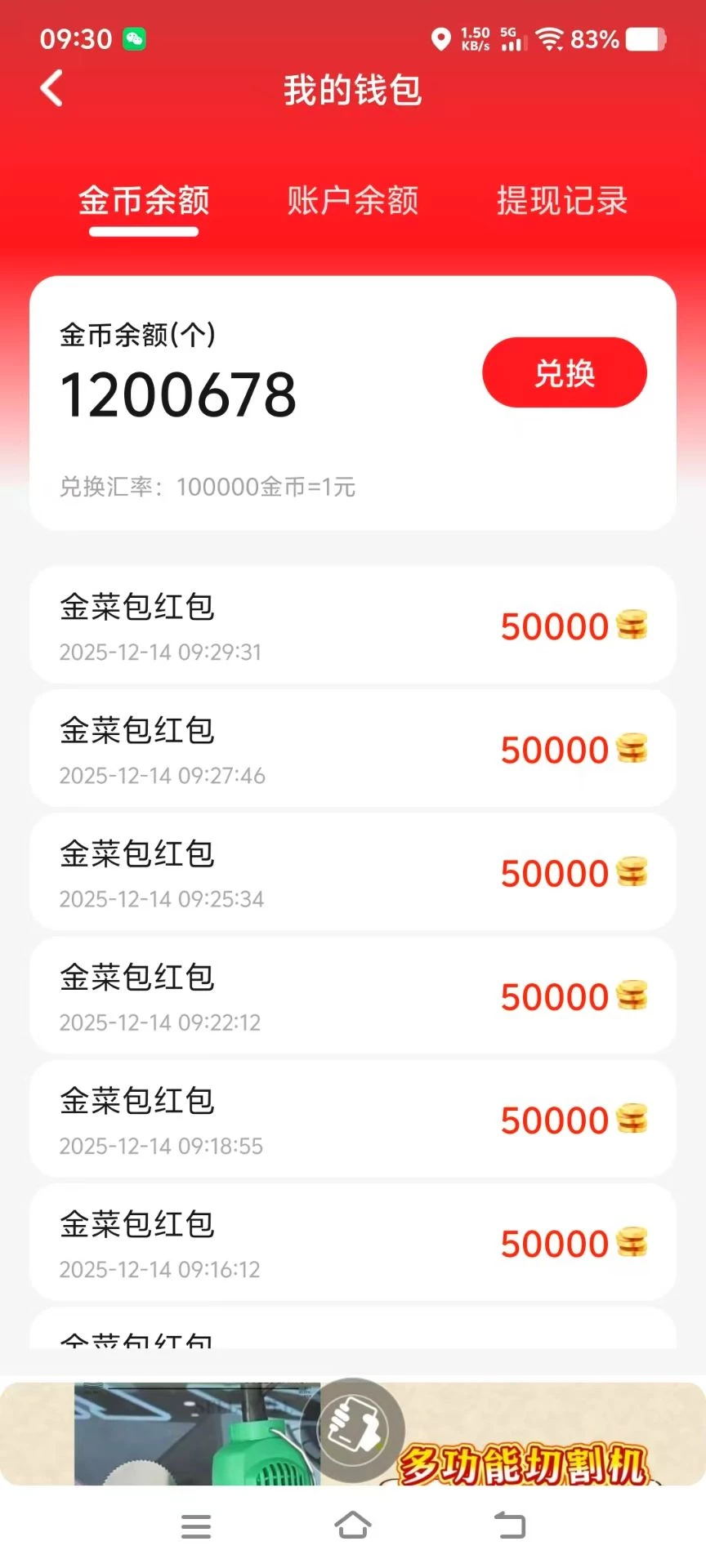Tap the red 兑换 button
The height and width of the screenshot is (1568, 706).
point(564,373)
